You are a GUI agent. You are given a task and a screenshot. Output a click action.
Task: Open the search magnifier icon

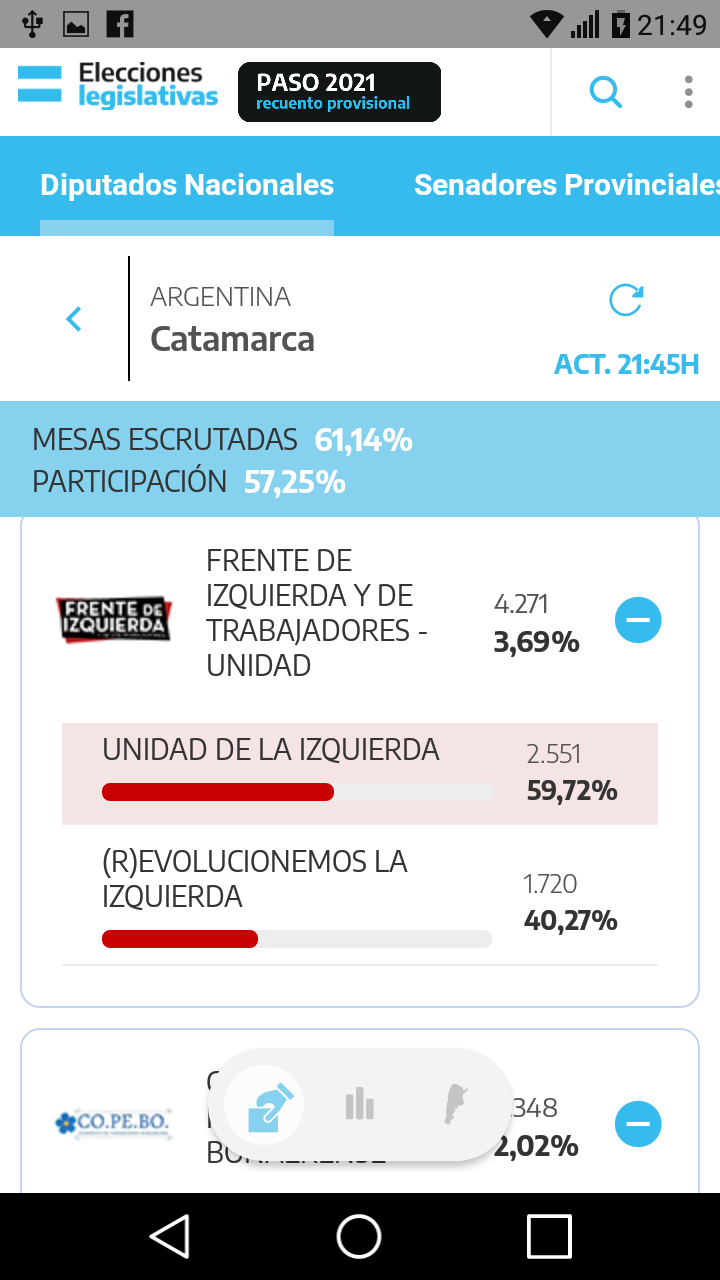click(x=605, y=93)
